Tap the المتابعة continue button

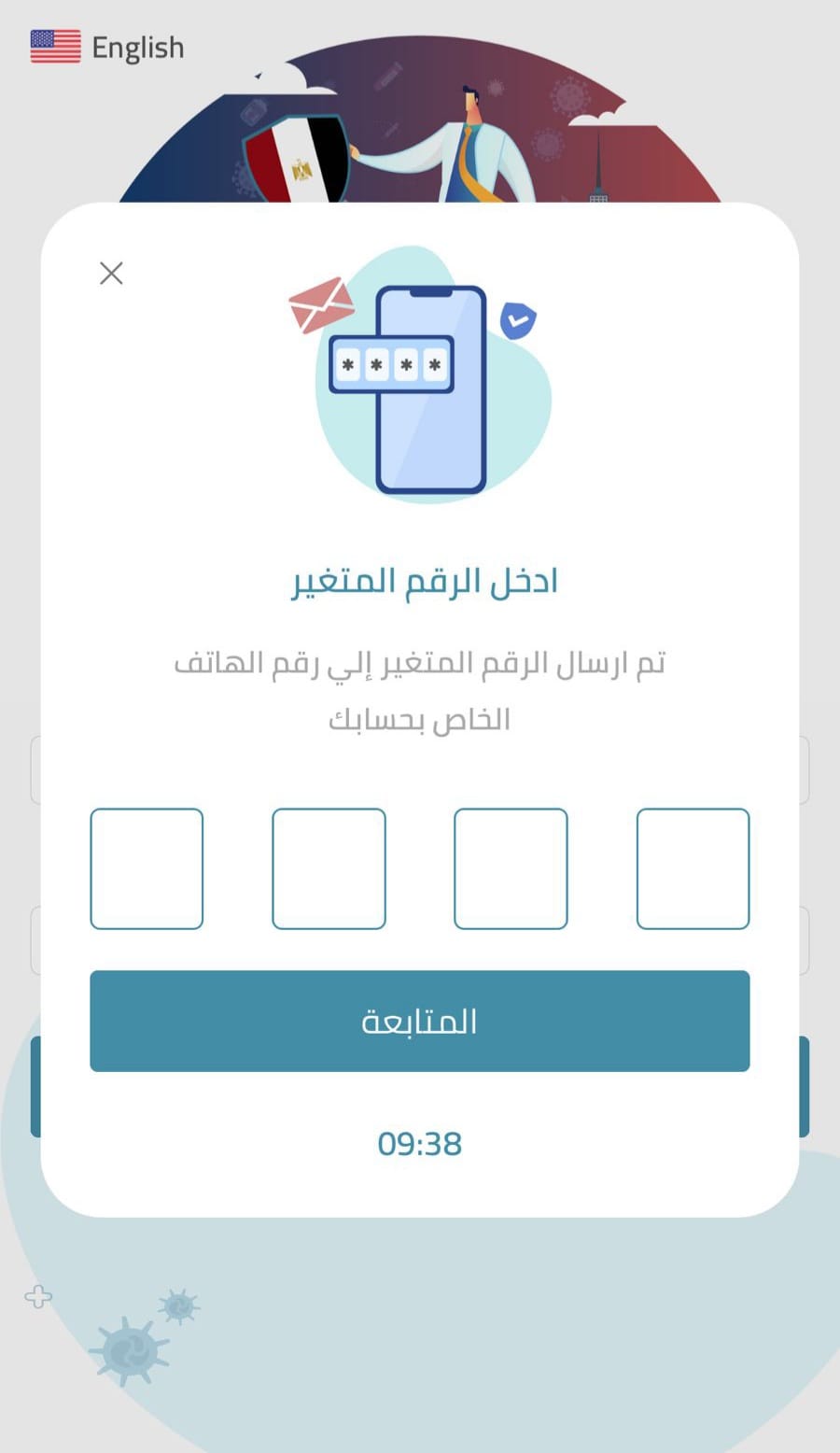[420, 1021]
